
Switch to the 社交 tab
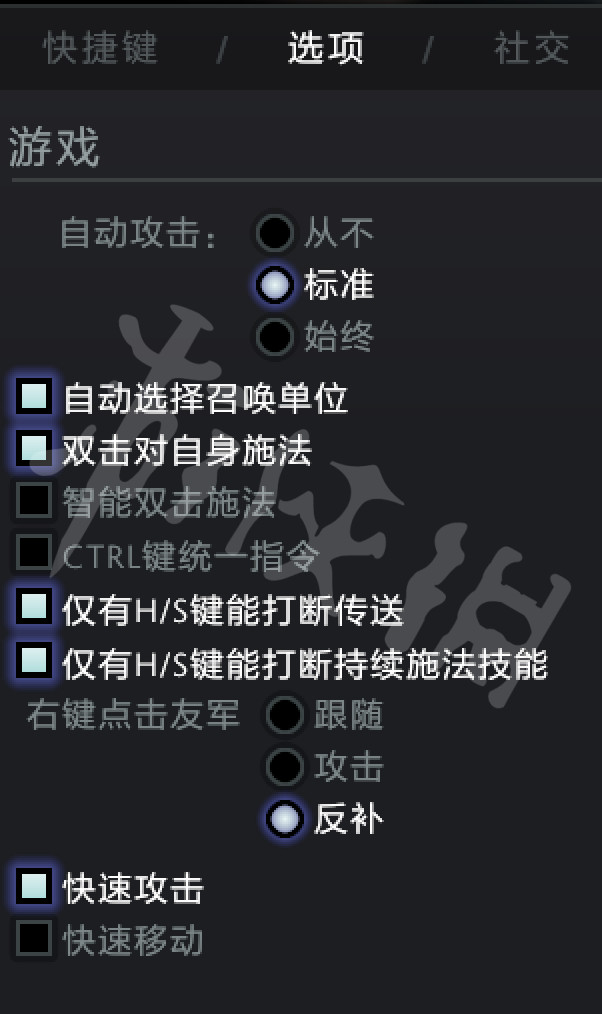pos(531,49)
